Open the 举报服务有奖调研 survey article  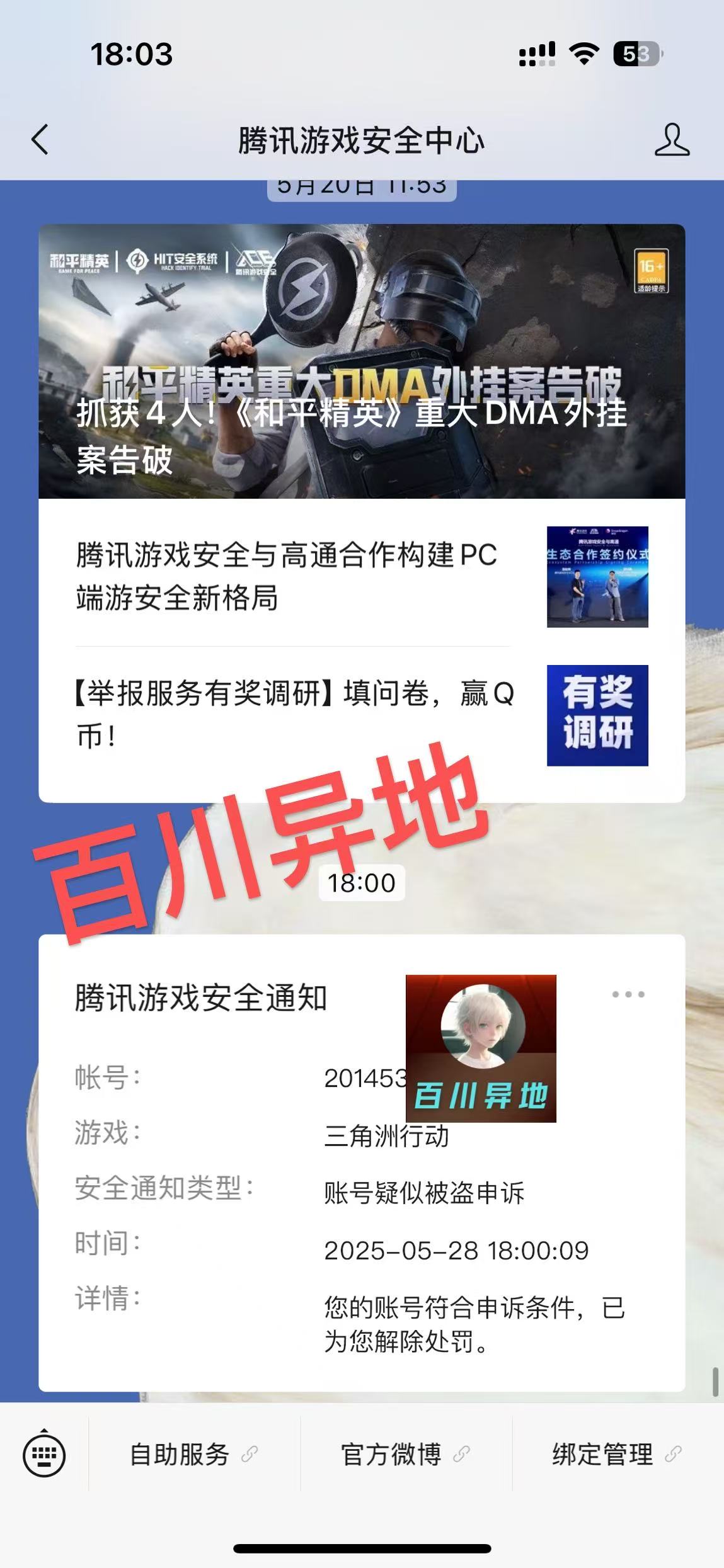coord(362,715)
